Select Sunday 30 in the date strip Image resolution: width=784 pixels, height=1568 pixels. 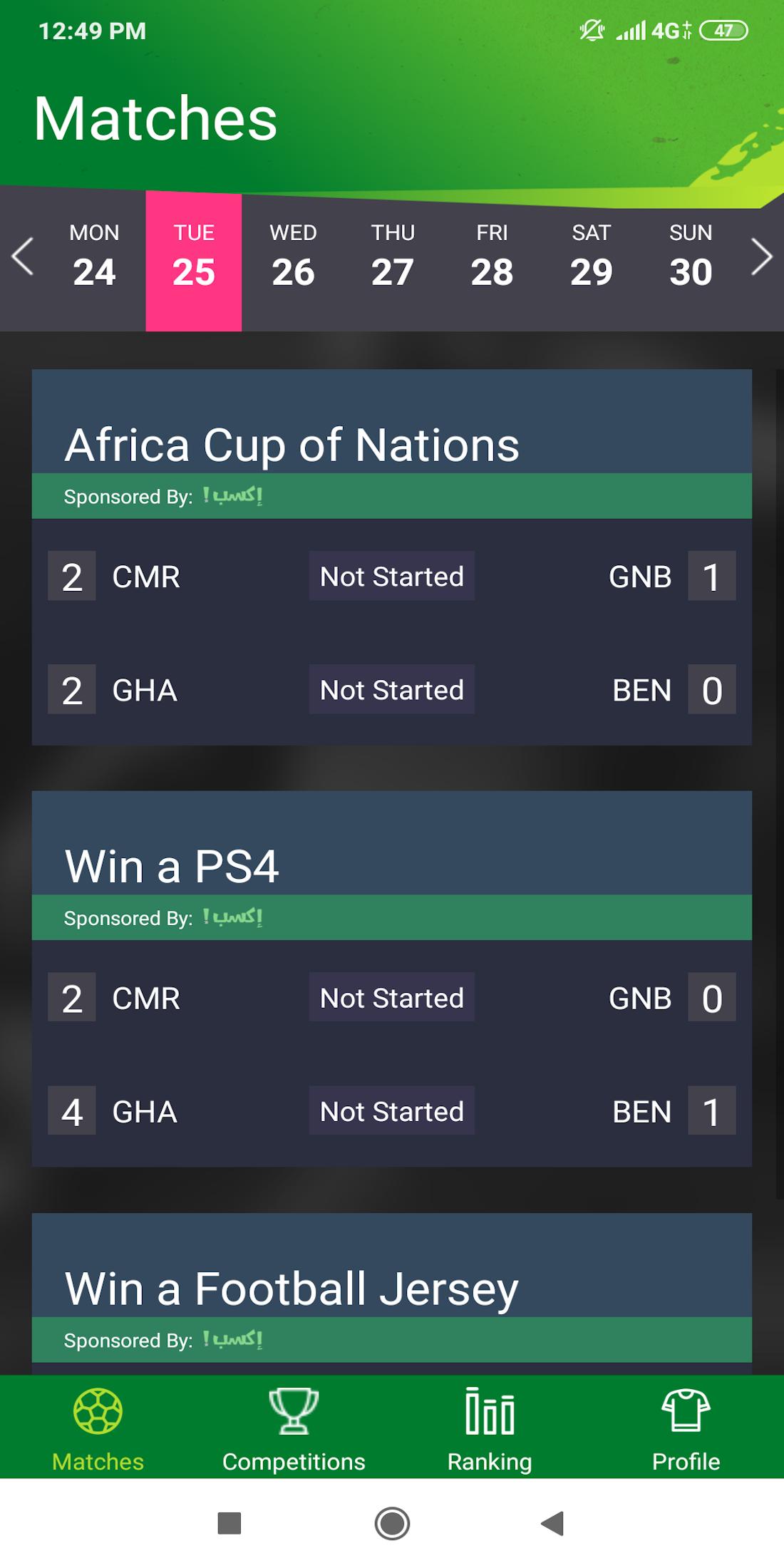tap(690, 257)
